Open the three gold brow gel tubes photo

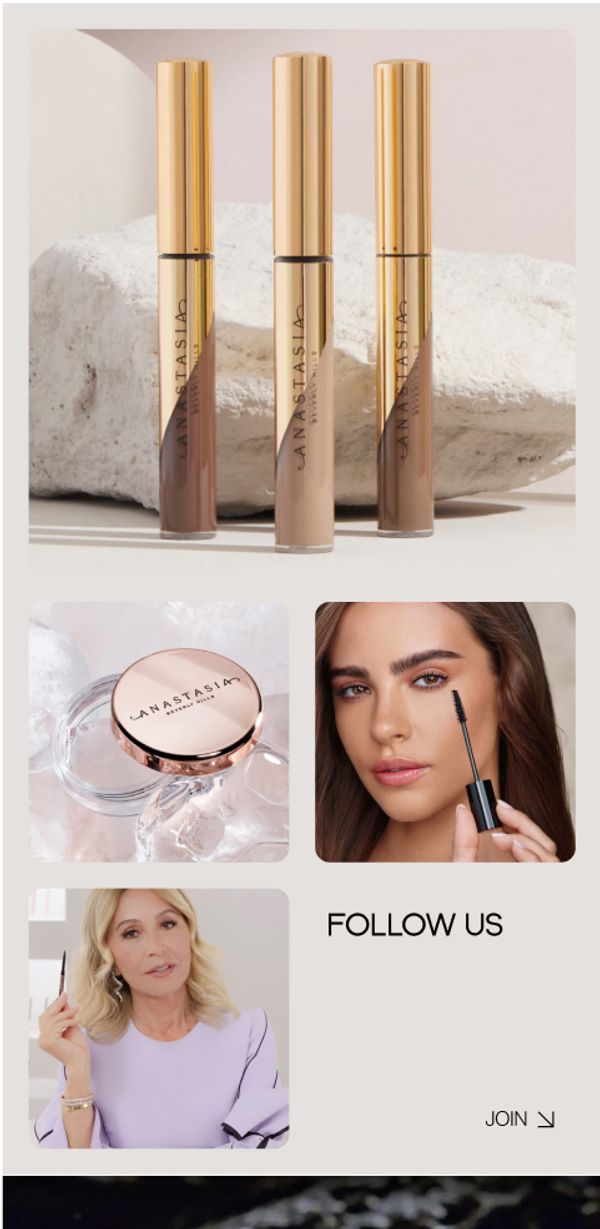pyautogui.click(x=301, y=300)
